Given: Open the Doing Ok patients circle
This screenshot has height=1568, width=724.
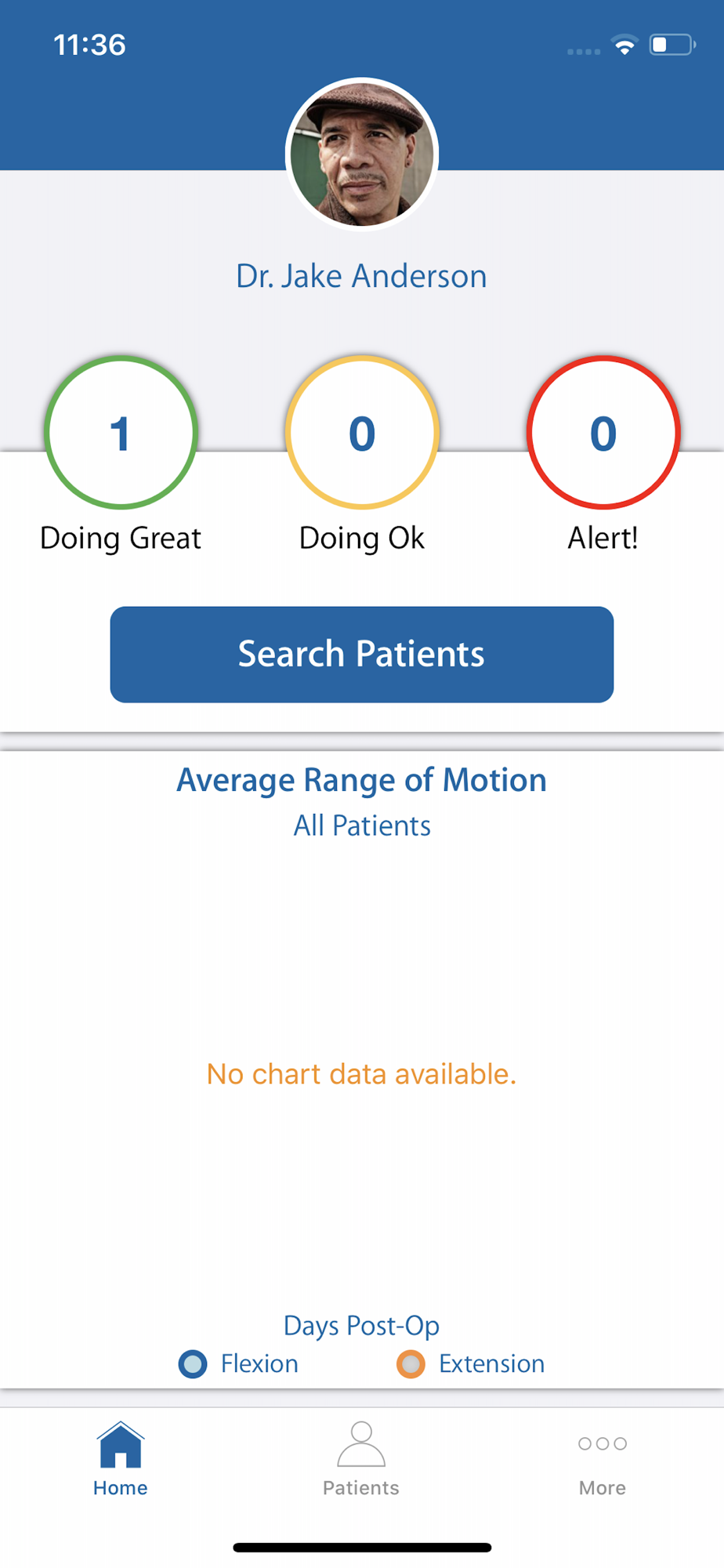Looking at the screenshot, I should pos(362,433).
